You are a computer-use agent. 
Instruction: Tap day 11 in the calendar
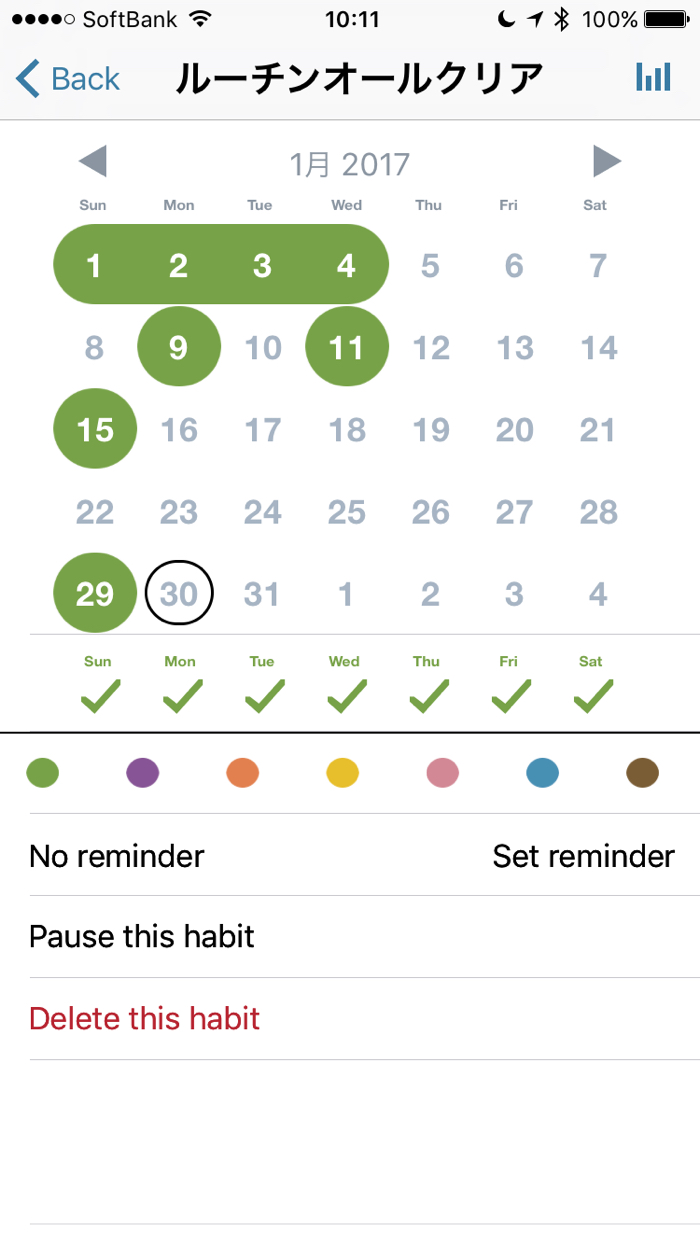pos(346,348)
